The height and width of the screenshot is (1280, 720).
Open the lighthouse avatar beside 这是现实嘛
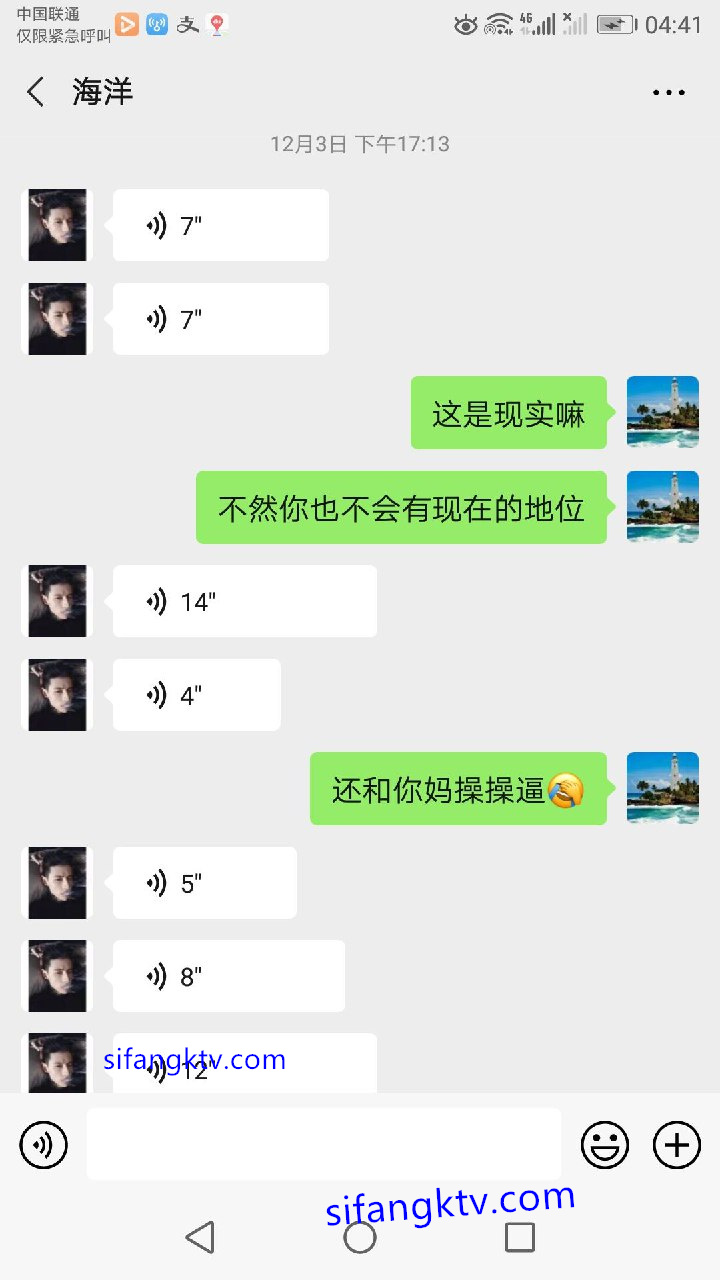(x=662, y=412)
